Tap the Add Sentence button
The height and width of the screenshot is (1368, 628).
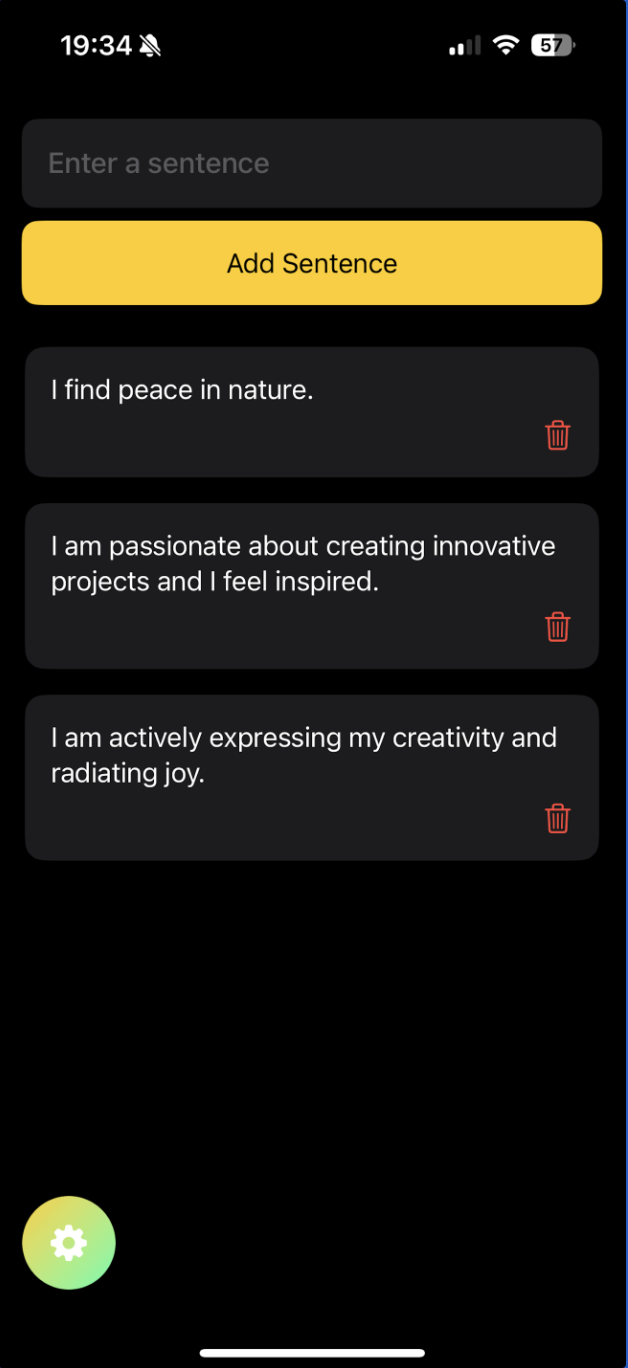(x=312, y=263)
